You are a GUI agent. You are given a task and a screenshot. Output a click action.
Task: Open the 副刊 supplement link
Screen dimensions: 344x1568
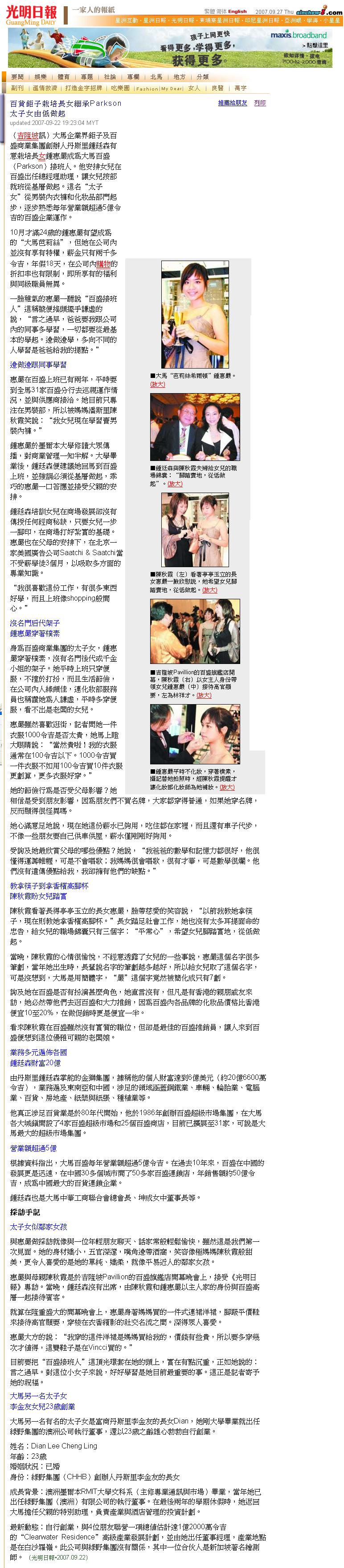click(18, 88)
